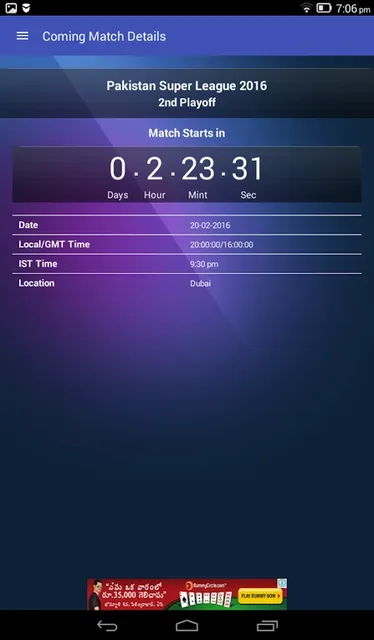The height and width of the screenshot is (640, 374).
Task: Show recent apps
Action: coord(267,626)
